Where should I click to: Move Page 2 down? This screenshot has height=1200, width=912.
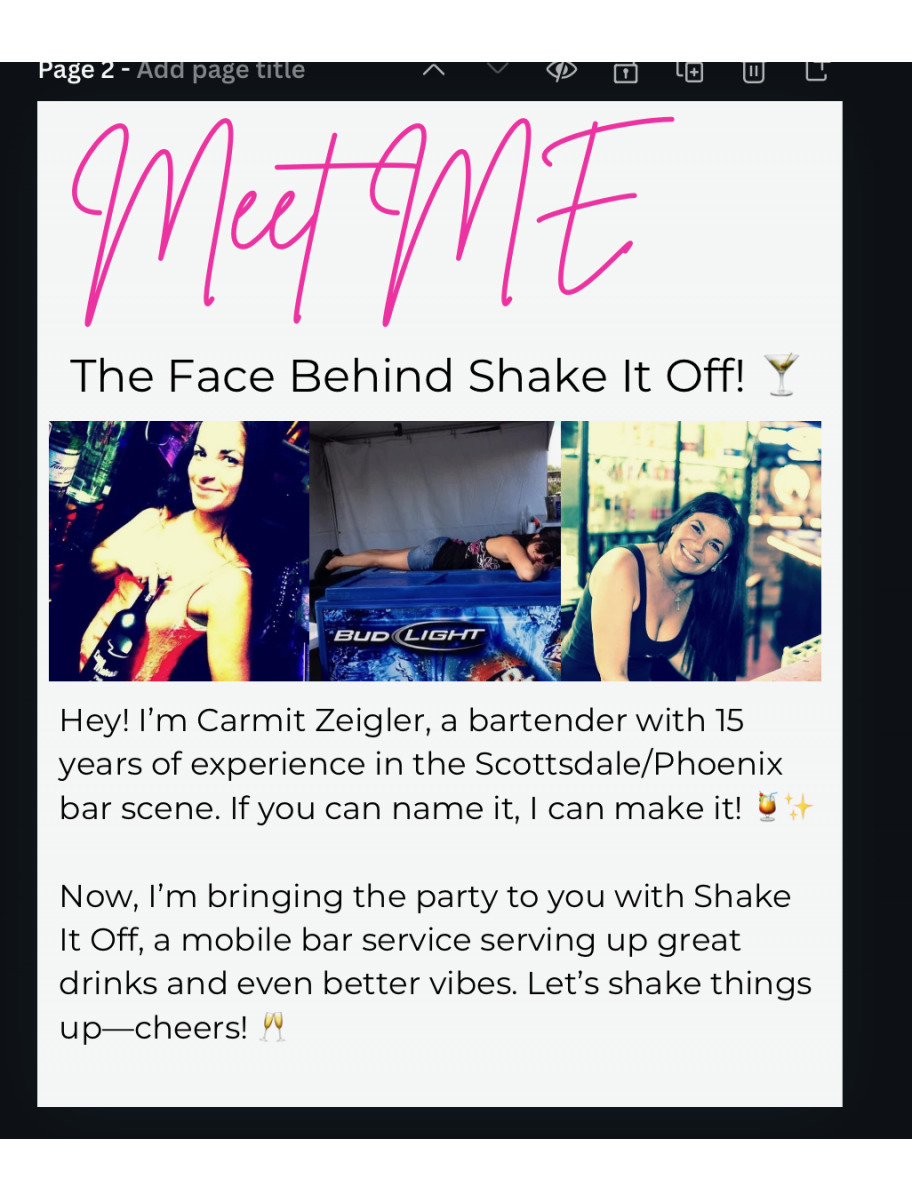[x=497, y=70]
